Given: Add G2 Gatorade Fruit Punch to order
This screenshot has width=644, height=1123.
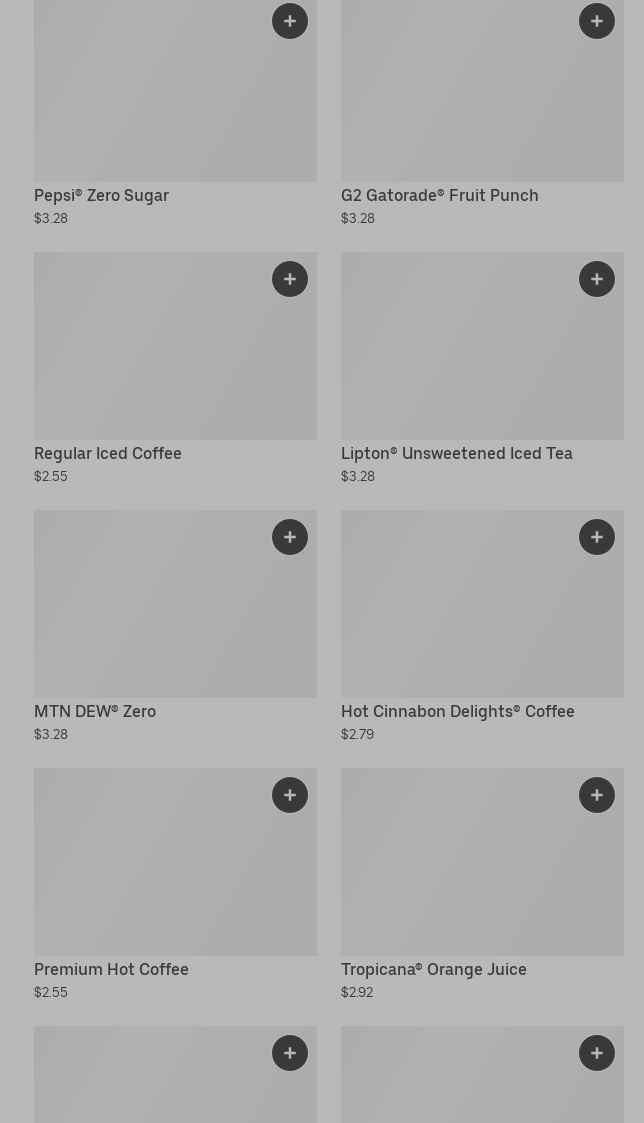Looking at the screenshot, I should [x=597, y=21].
